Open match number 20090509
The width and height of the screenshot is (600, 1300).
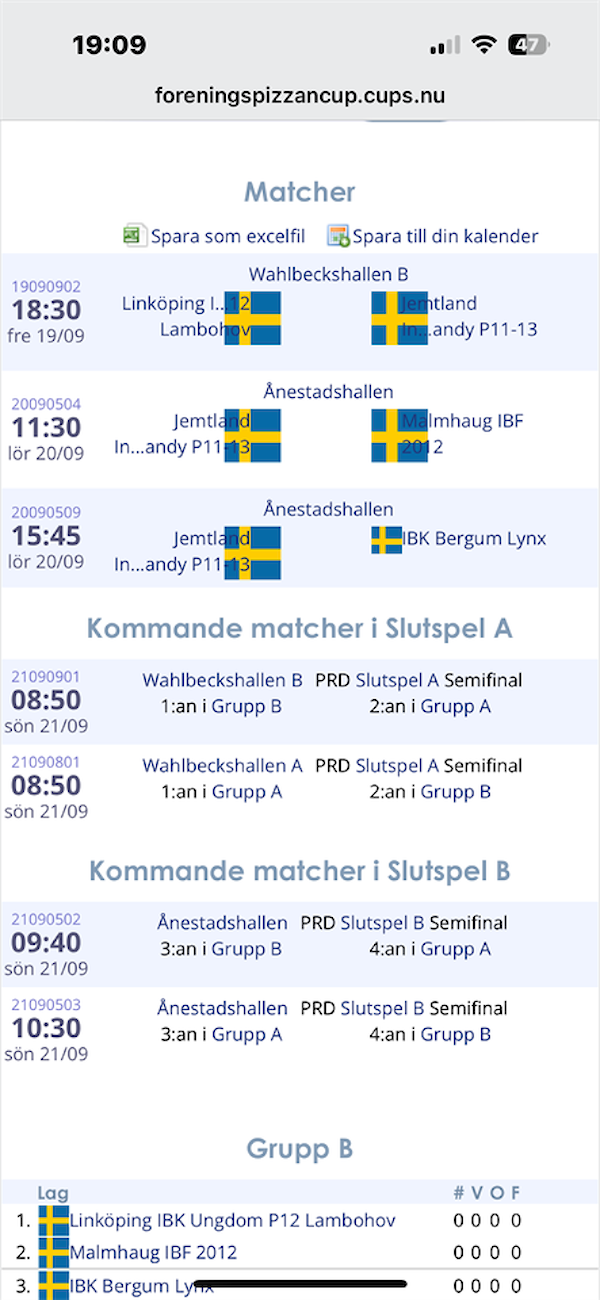click(46, 522)
